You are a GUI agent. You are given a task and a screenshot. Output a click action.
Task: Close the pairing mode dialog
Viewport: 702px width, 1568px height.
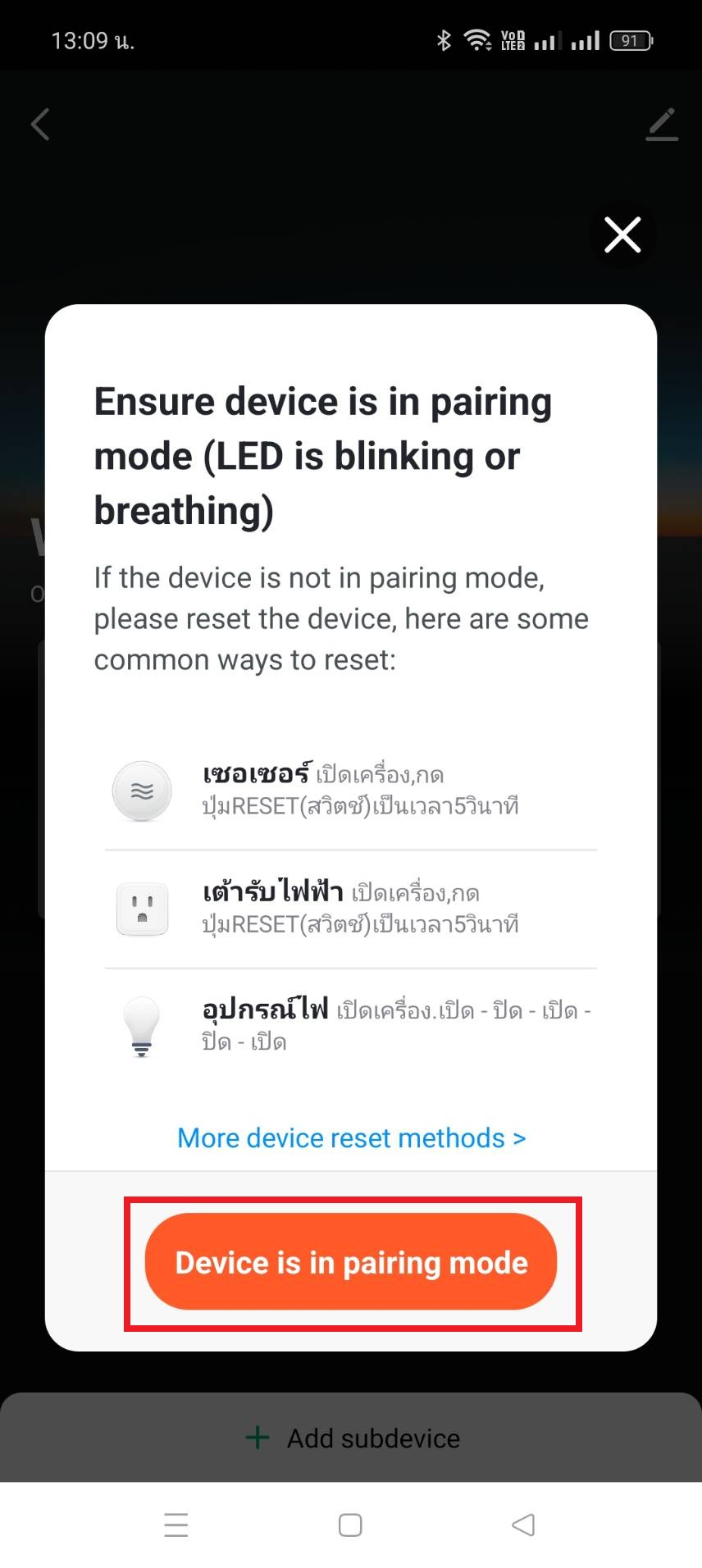(x=622, y=235)
